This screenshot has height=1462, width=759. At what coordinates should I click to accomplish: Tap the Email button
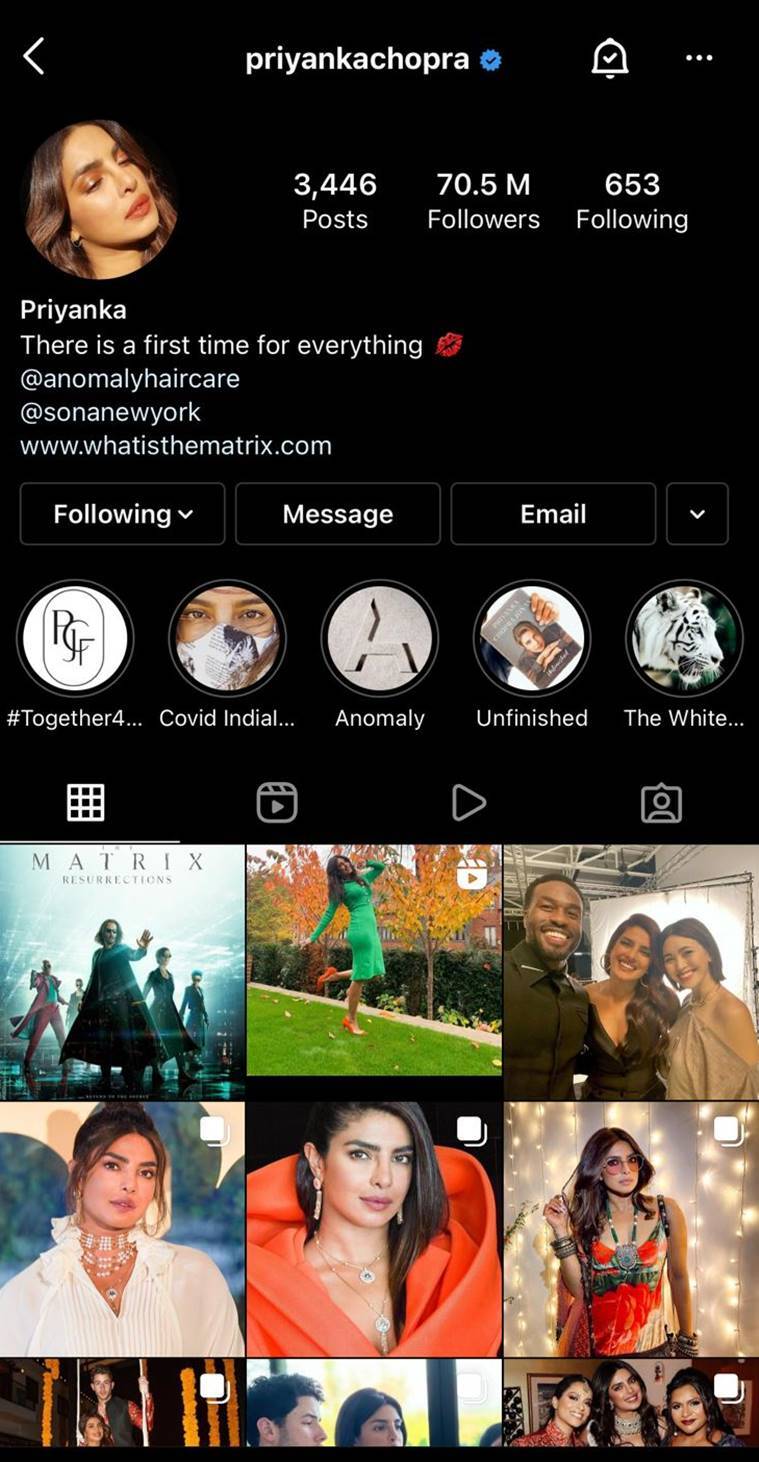coord(553,514)
